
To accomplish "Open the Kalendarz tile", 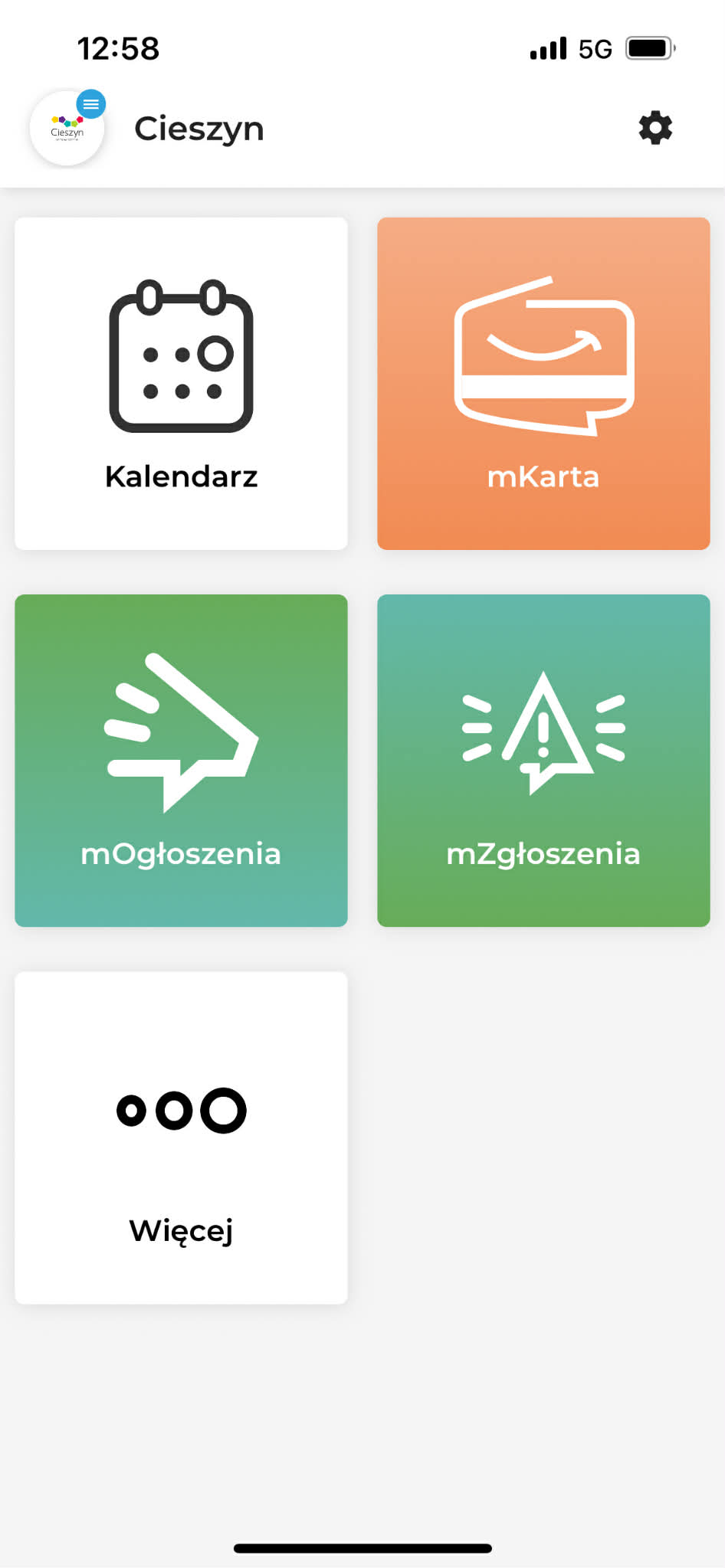I will click(181, 381).
